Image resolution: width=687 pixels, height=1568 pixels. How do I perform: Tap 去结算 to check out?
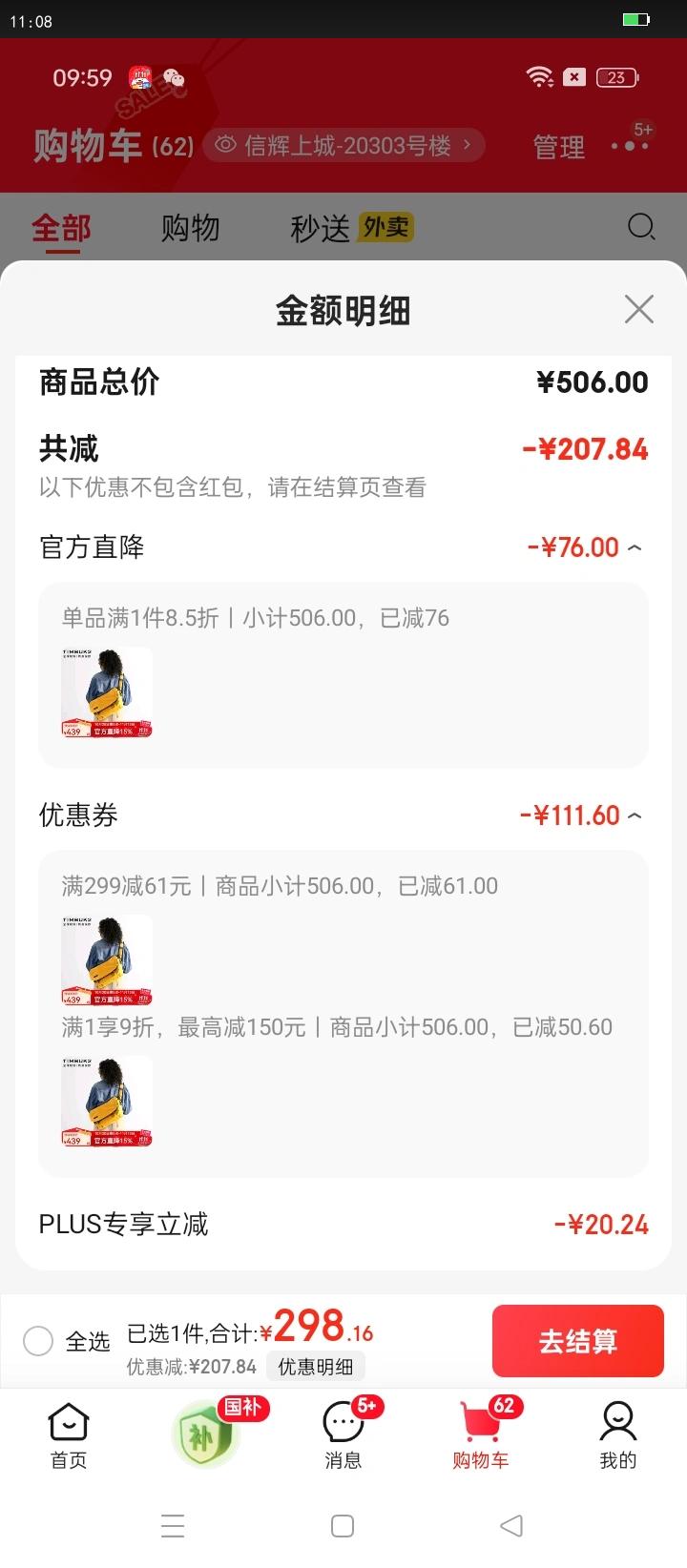577,1341
